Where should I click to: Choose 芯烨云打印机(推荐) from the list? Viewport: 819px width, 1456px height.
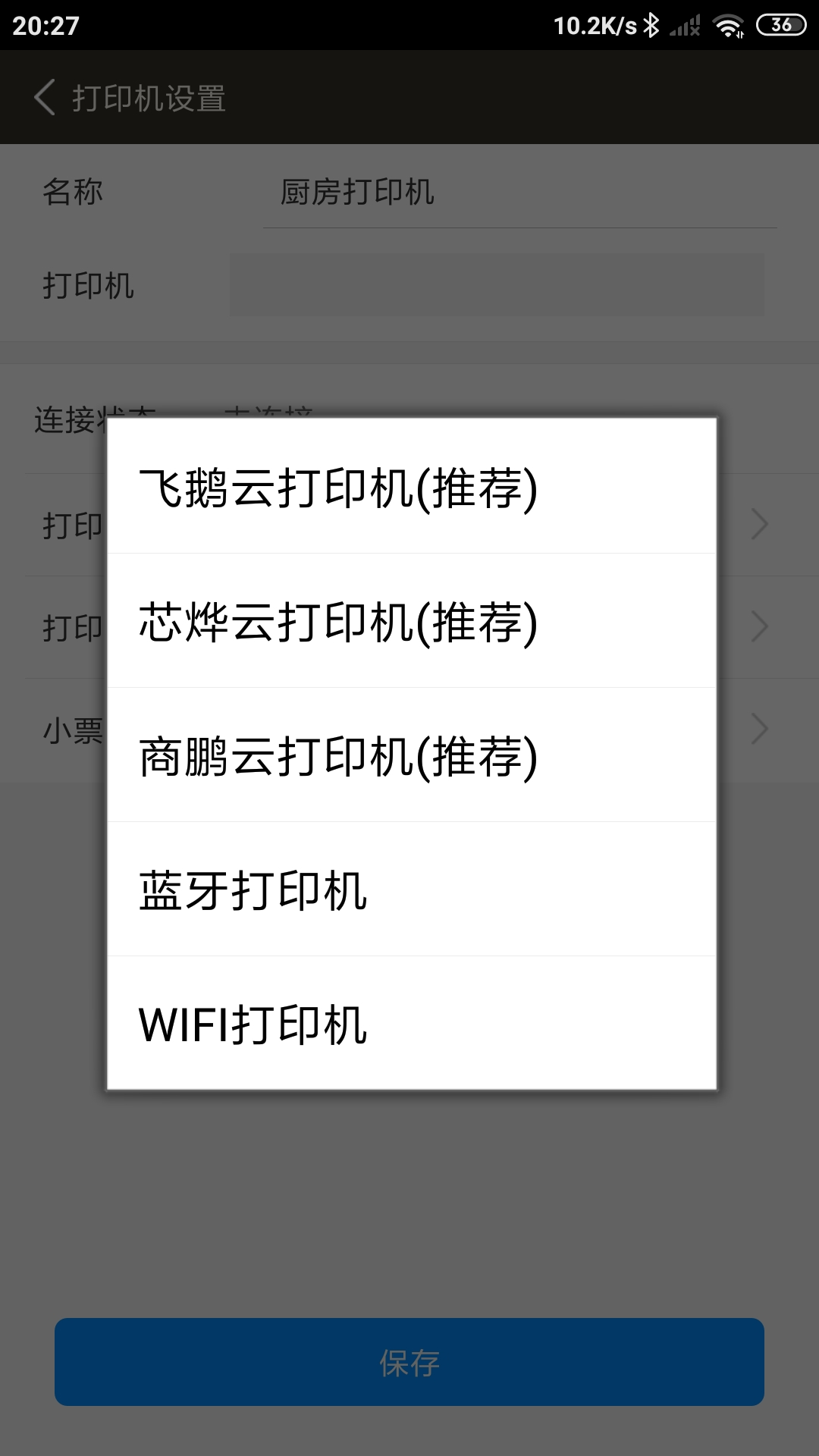pyautogui.click(x=412, y=621)
